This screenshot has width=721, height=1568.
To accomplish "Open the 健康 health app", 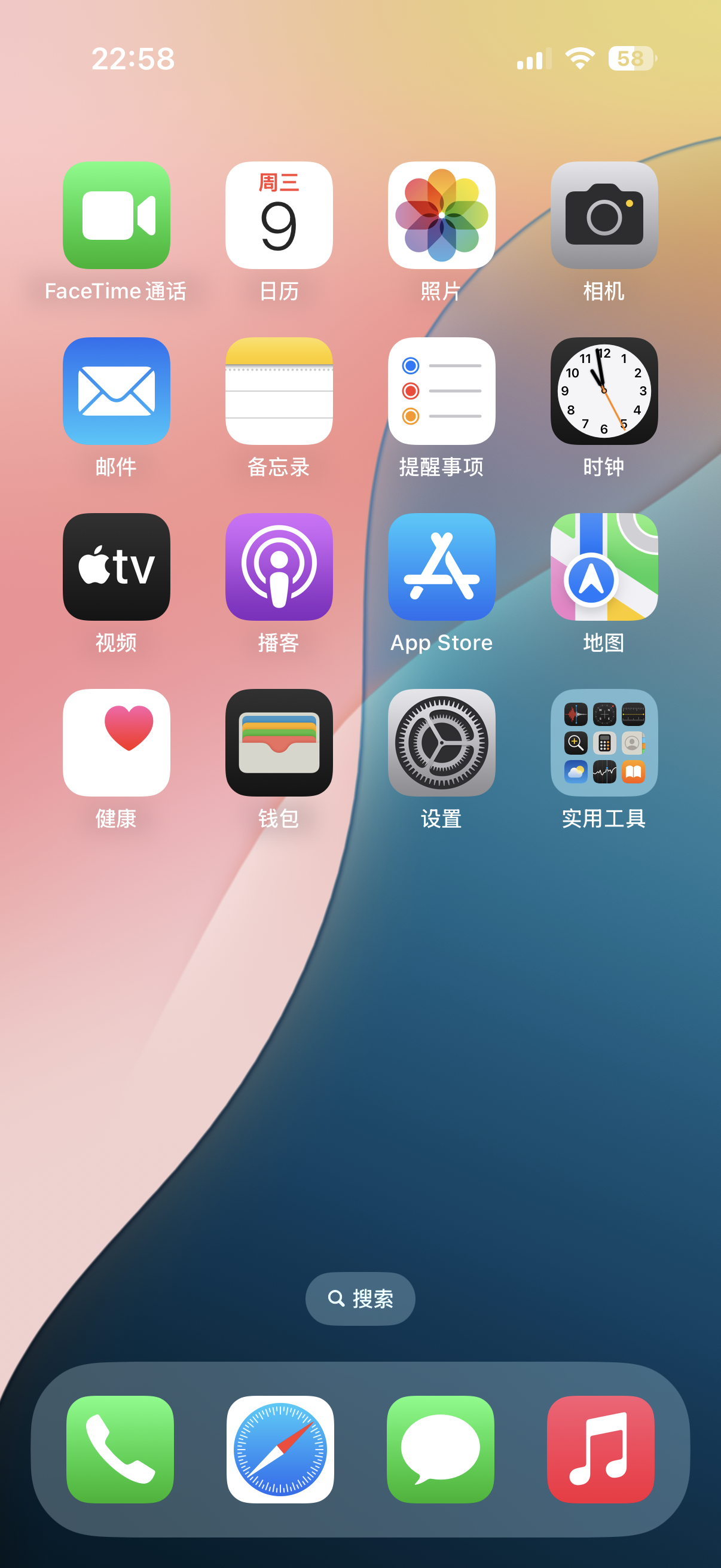I will point(117,743).
